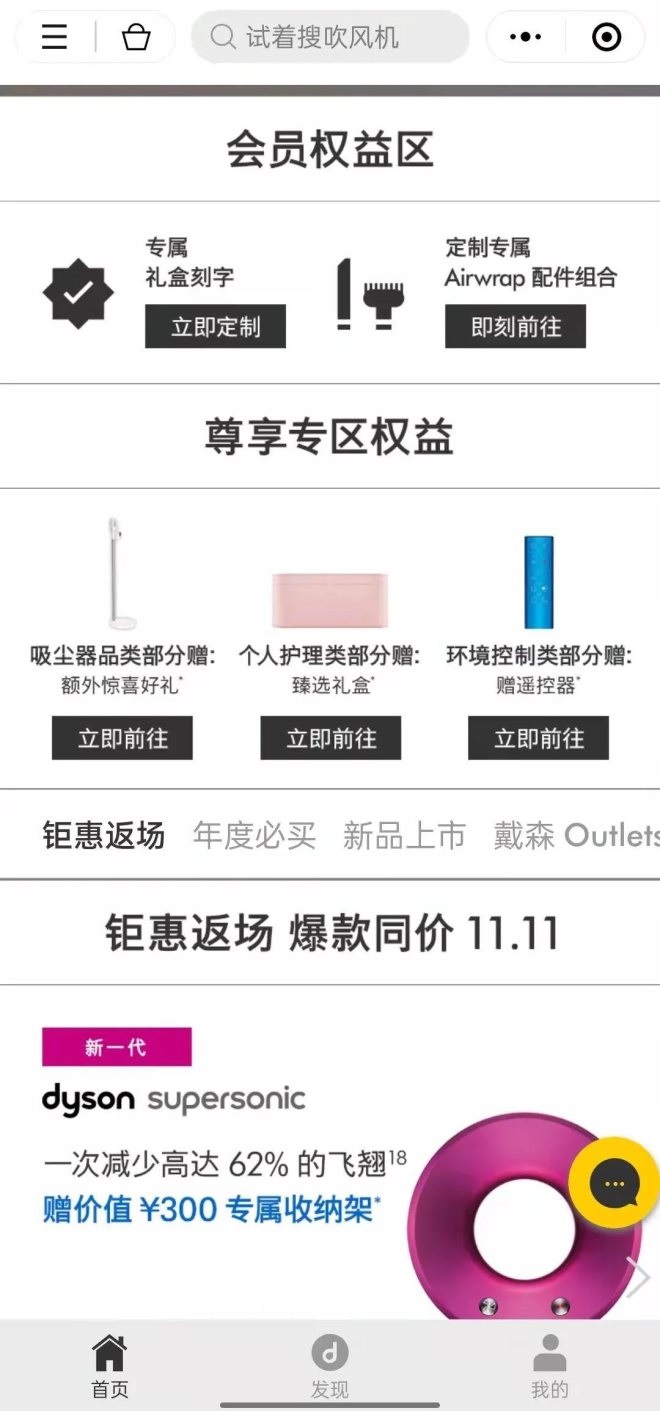Viewport: 660px width, 1411px height.
Task: Close the mini program via target icon
Action: 606,38
